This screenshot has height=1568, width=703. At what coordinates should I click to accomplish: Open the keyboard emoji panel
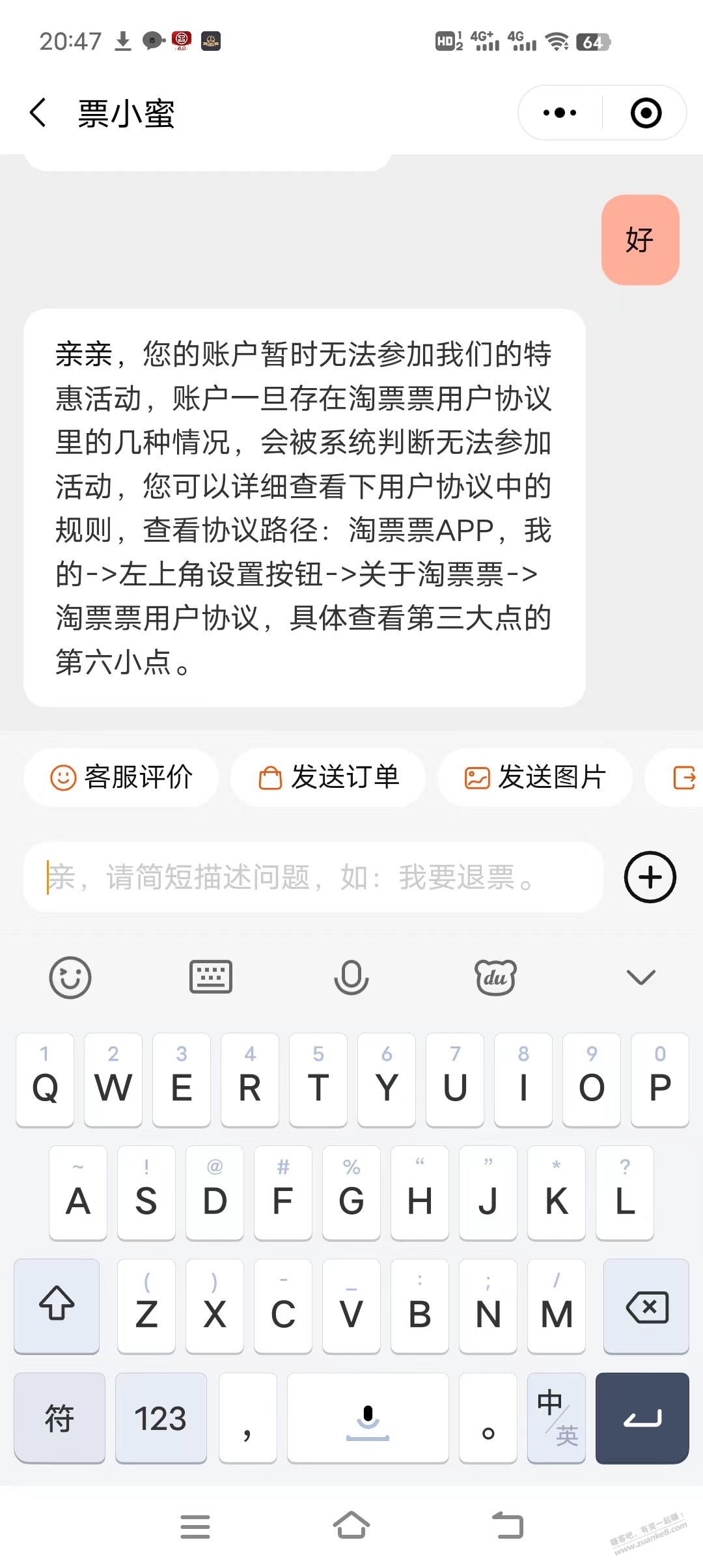pos(70,977)
